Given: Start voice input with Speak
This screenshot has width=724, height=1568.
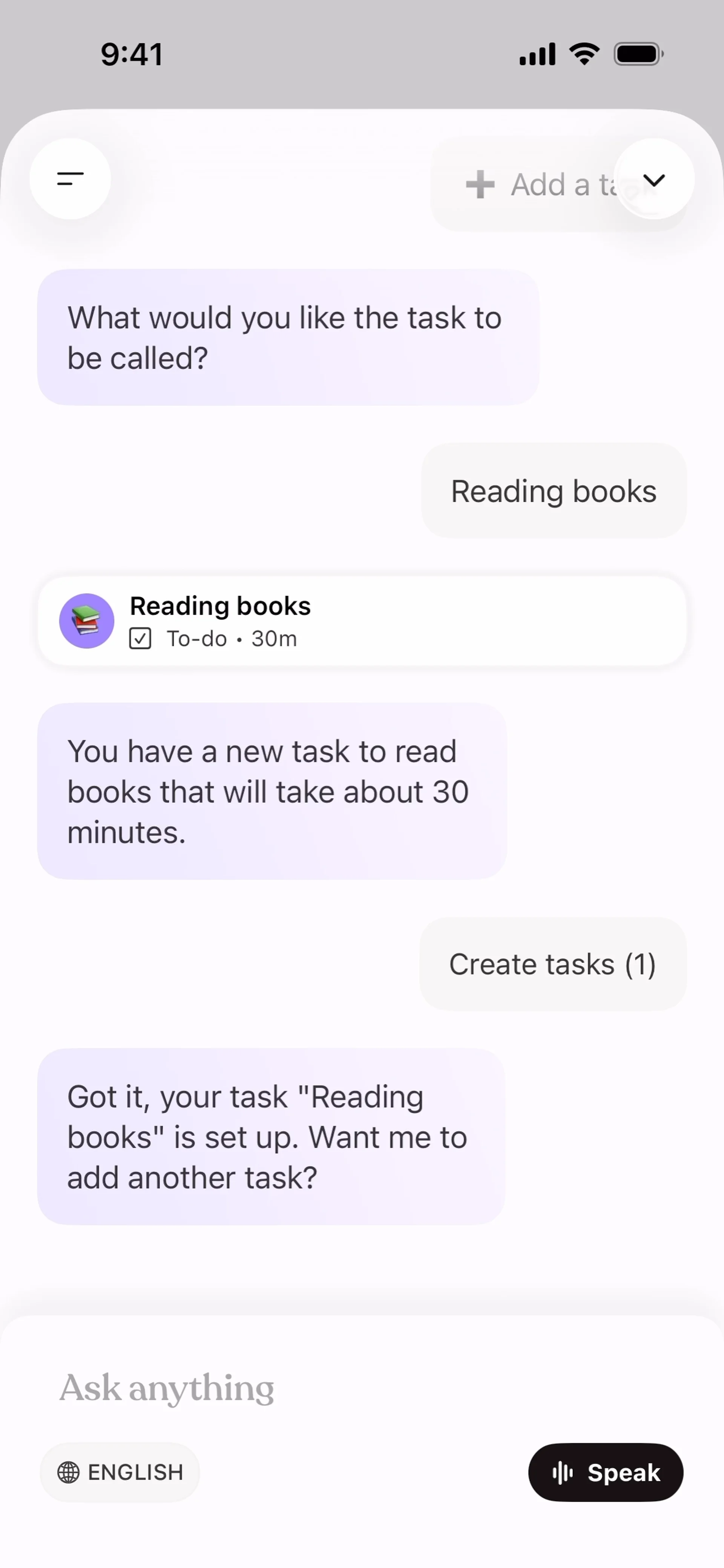Looking at the screenshot, I should (605, 1472).
